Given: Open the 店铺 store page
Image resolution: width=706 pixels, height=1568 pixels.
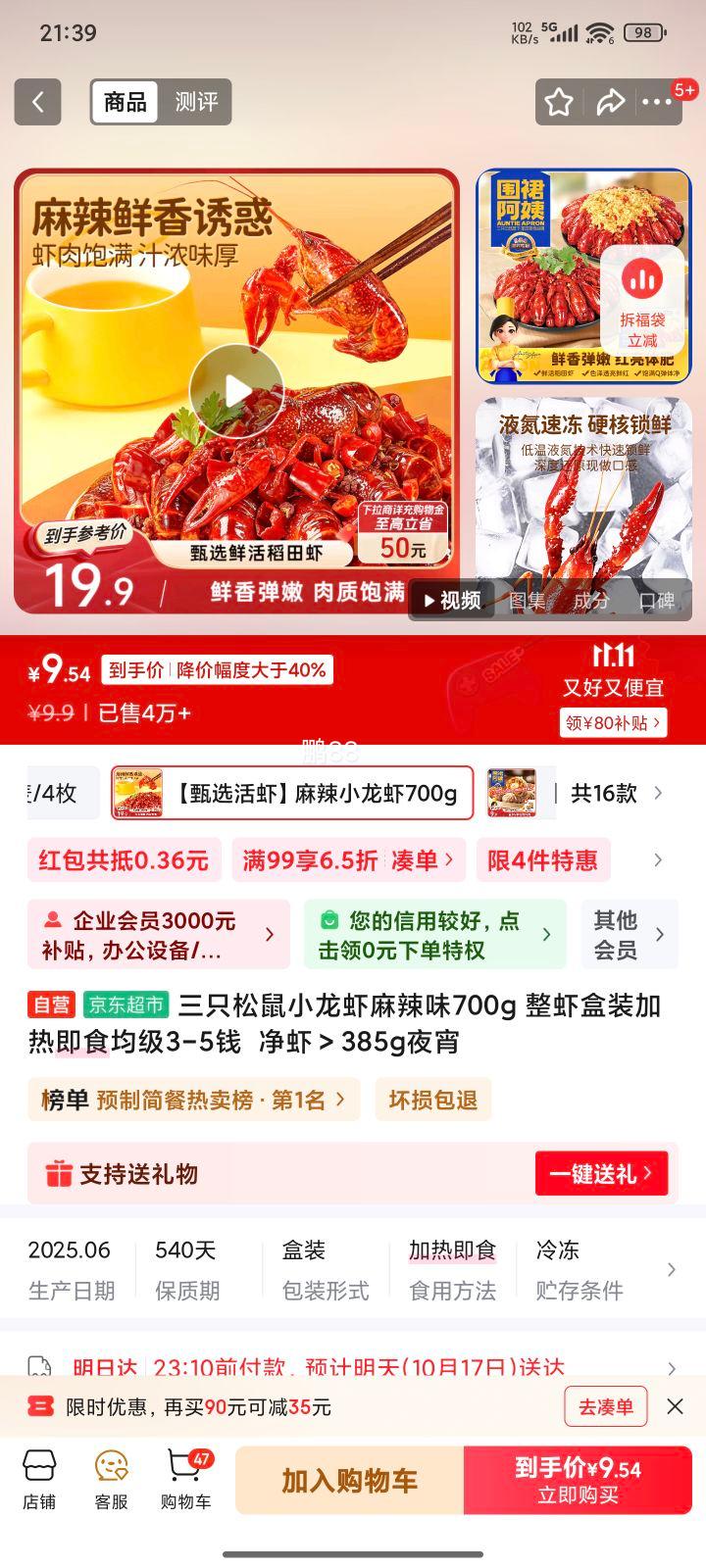Looking at the screenshot, I should 39,1480.
